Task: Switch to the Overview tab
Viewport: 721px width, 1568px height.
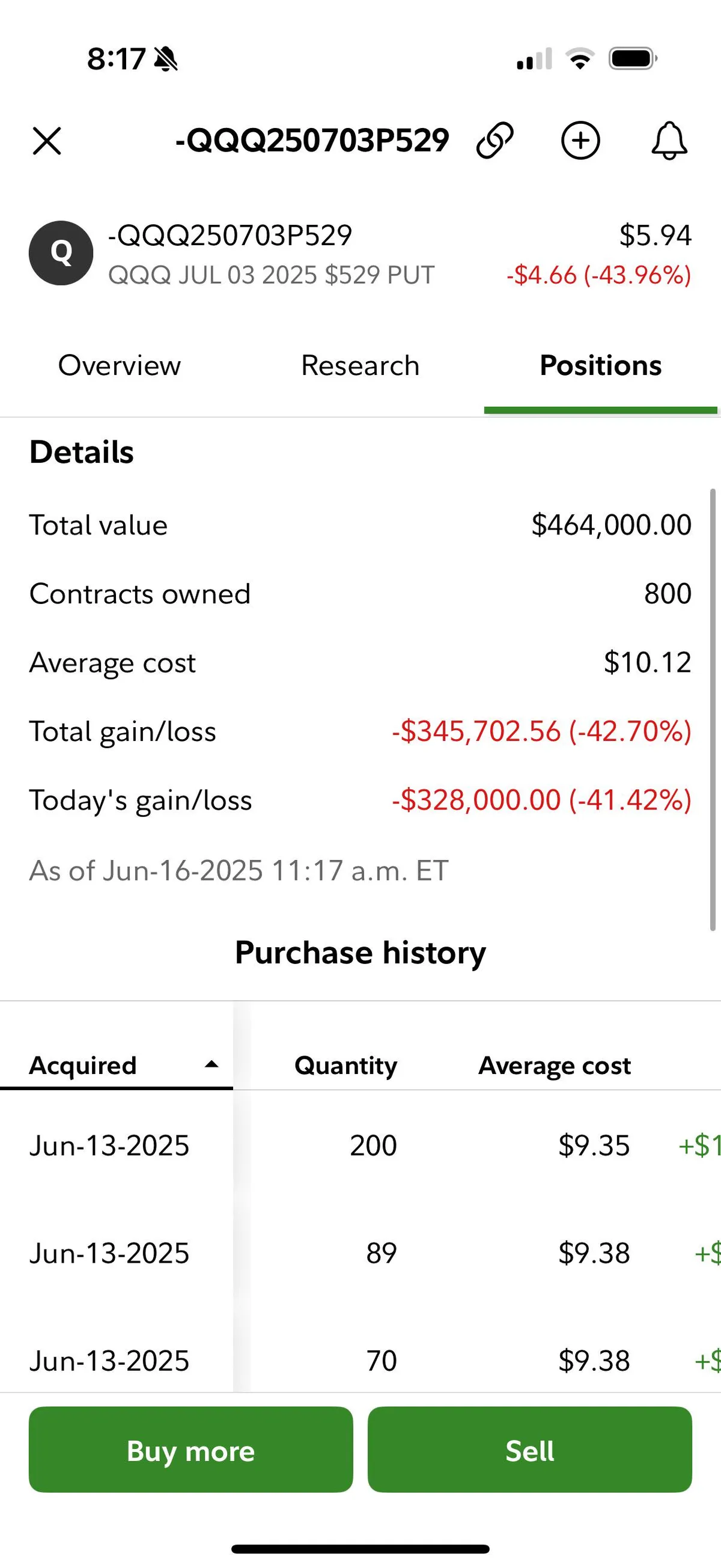Action: pyautogui.click(x=118, y=365)
